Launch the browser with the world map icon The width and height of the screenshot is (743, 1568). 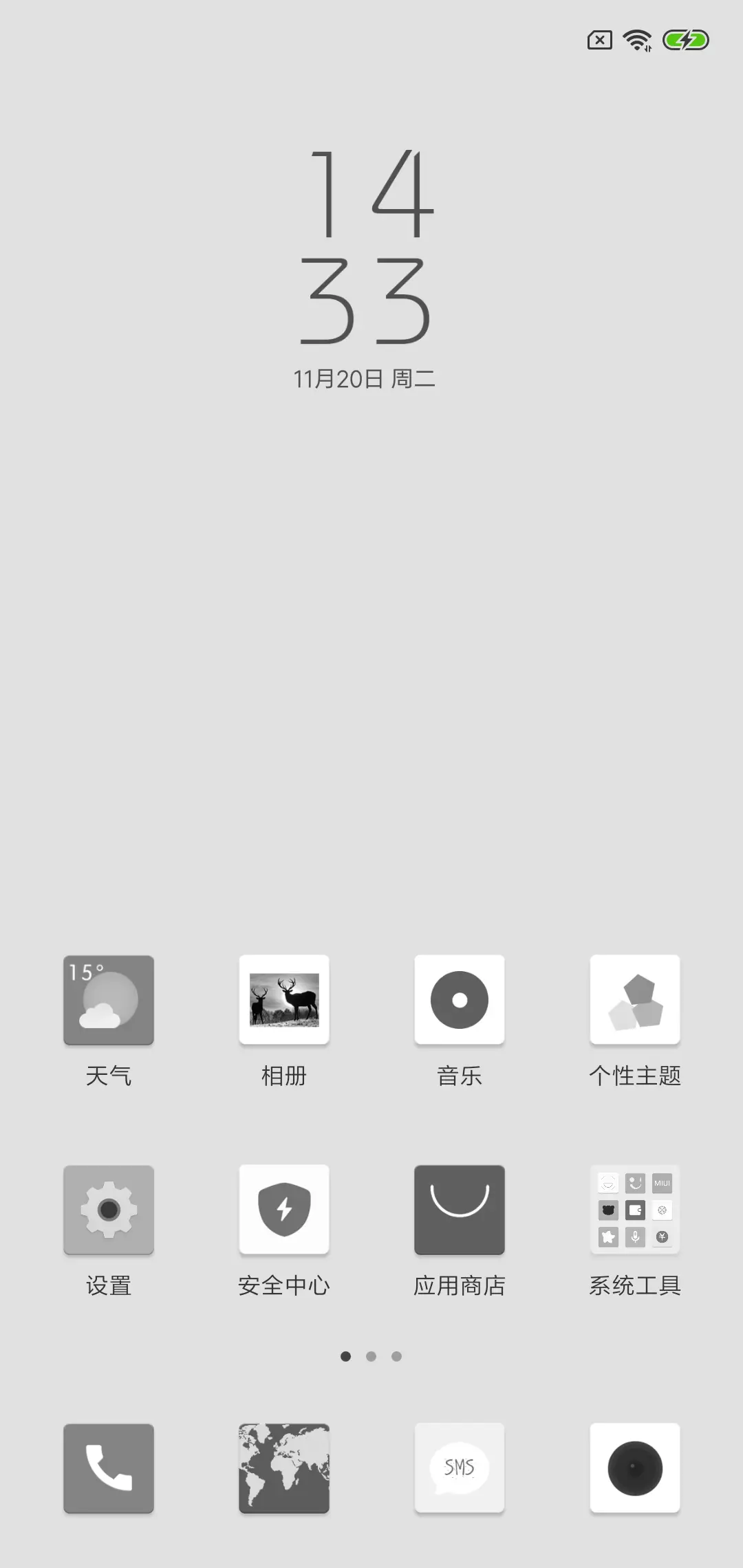(x=284, y=1468)
